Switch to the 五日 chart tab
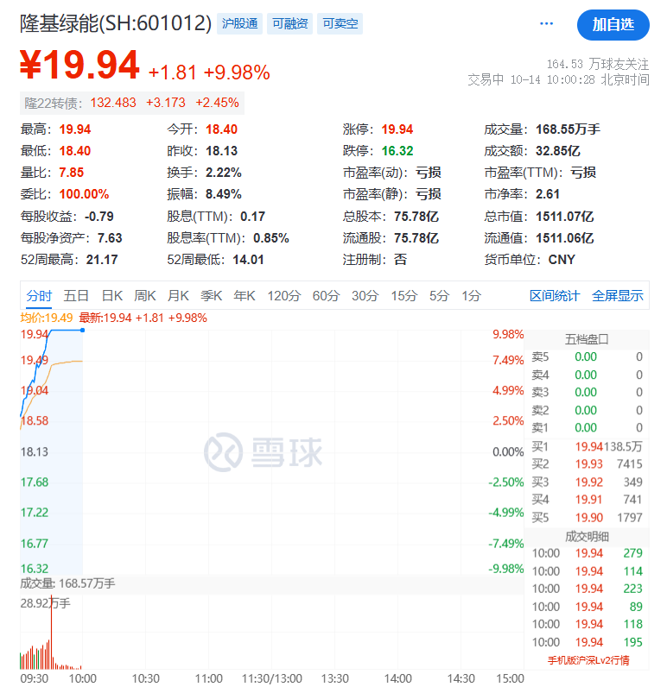 pyautogui.click(x=76, y=296)
